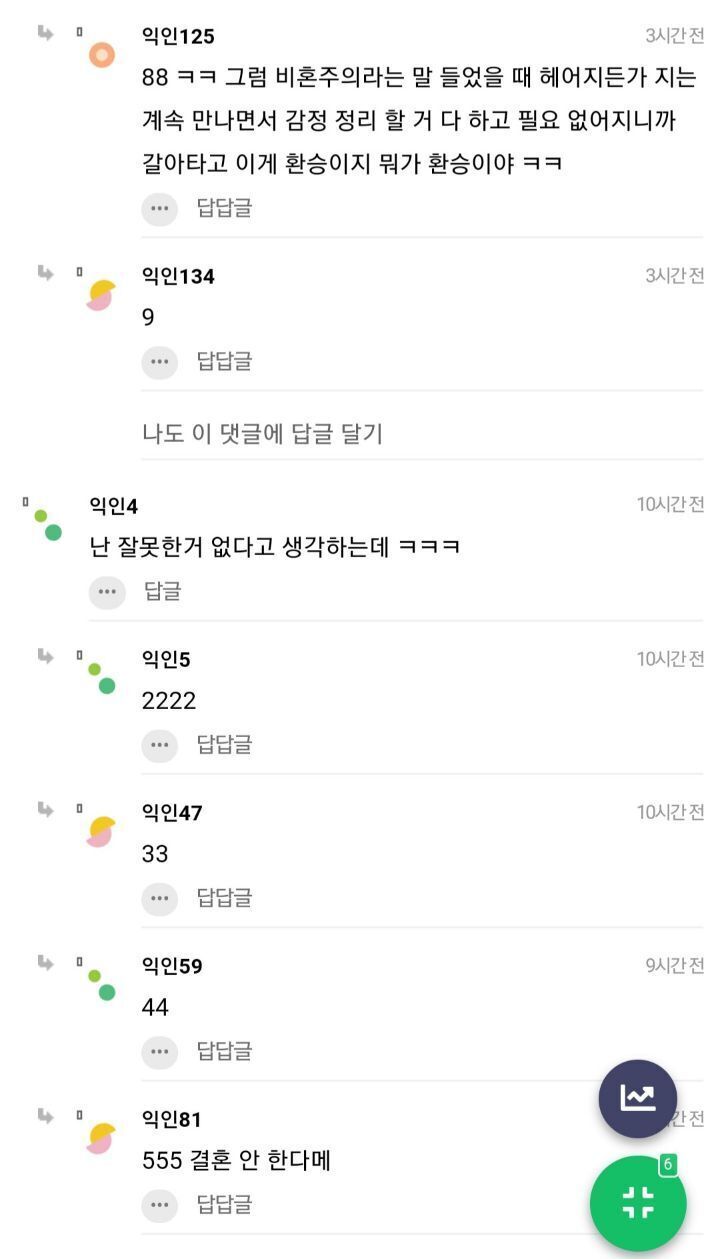
Task: Tap 답답글 under 익인134's comment
Action: click(x=224, y=361)
